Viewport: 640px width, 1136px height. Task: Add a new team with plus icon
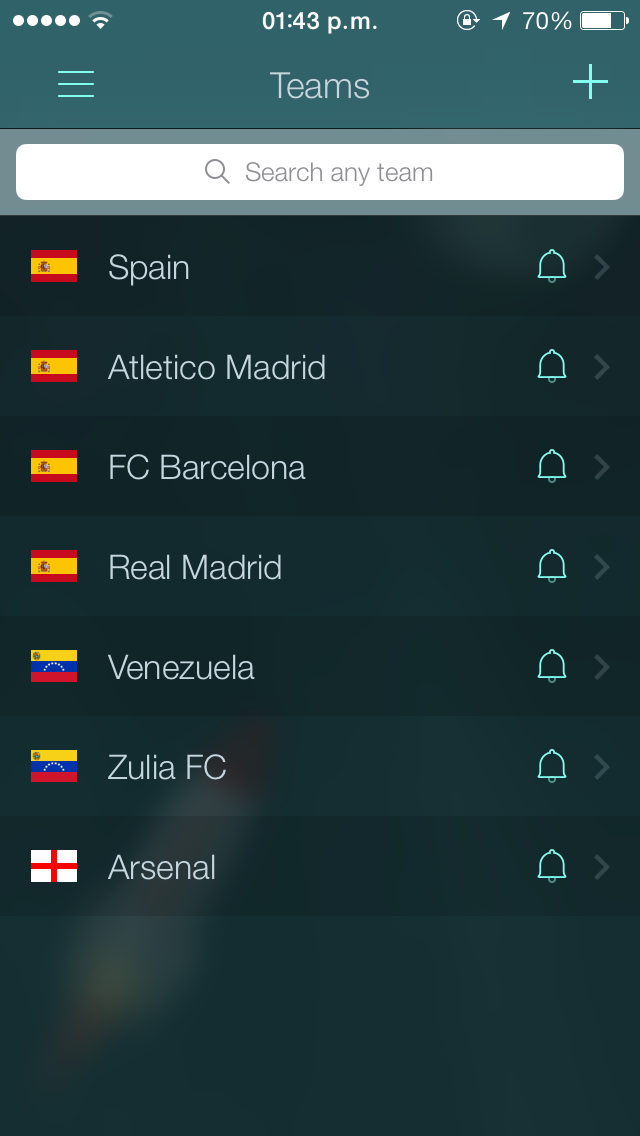click(590, 82)
